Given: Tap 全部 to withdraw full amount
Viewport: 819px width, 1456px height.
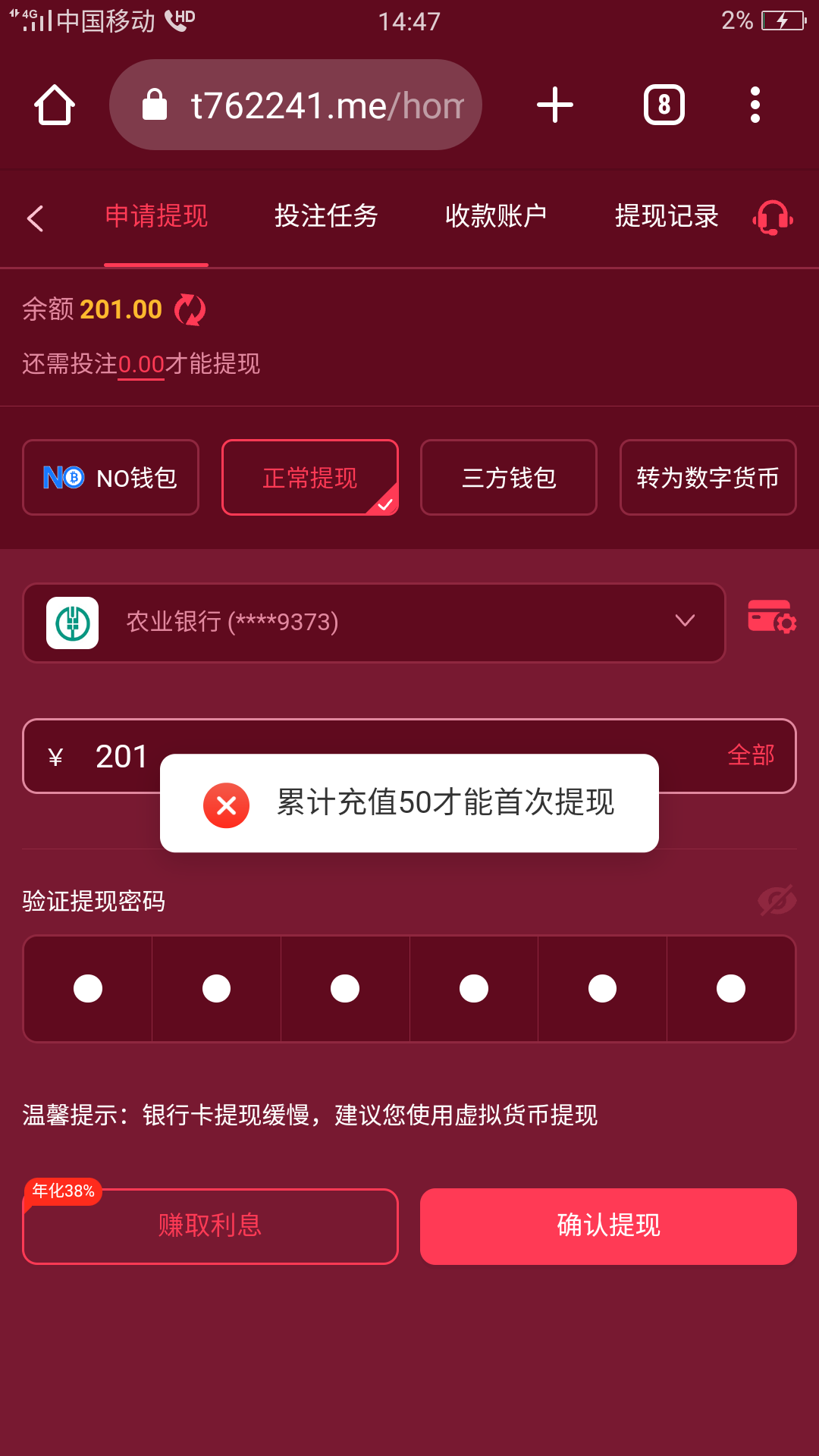Looking at the screenshot, I should click(x=751, y=755).
